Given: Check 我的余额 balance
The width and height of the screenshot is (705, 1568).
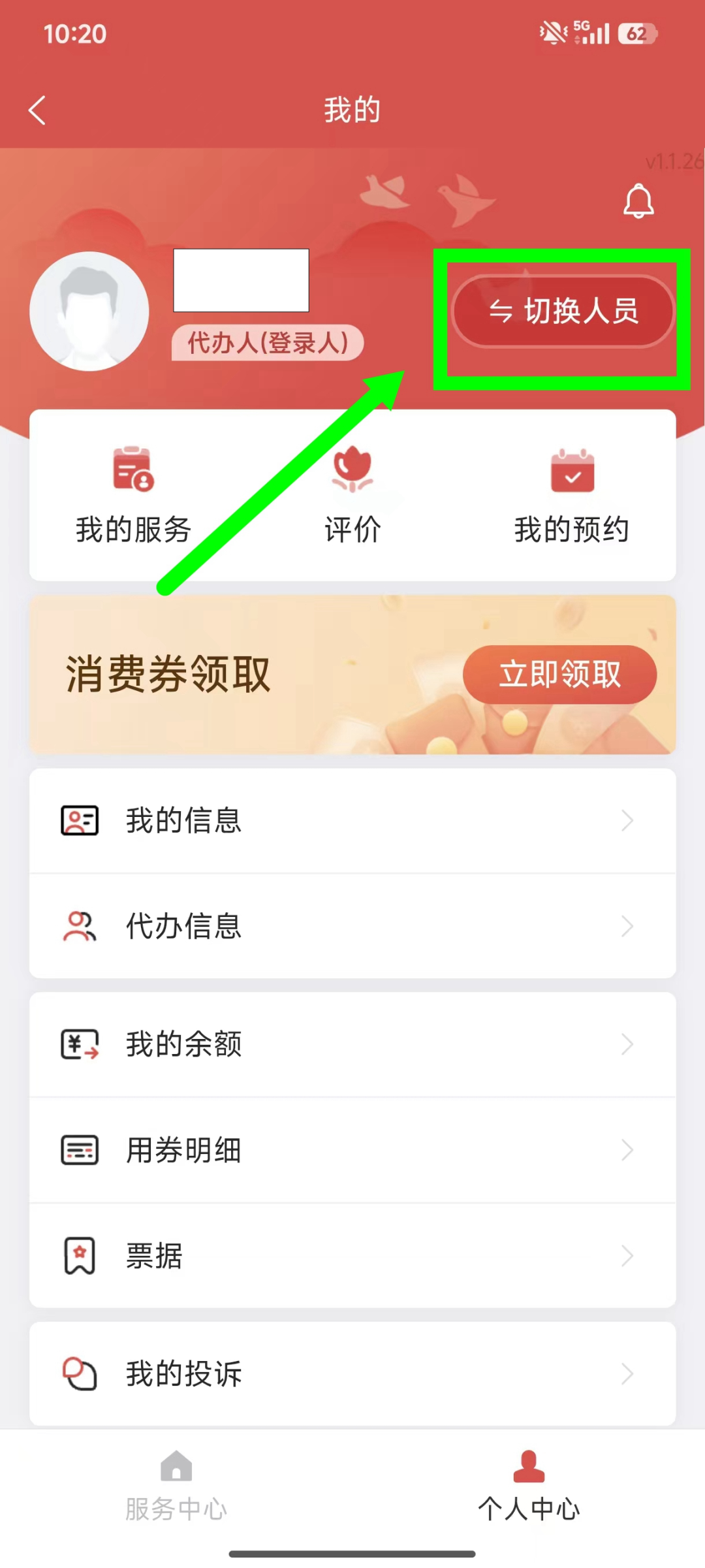Looking at the screenshot, I should pos(352,1044).
